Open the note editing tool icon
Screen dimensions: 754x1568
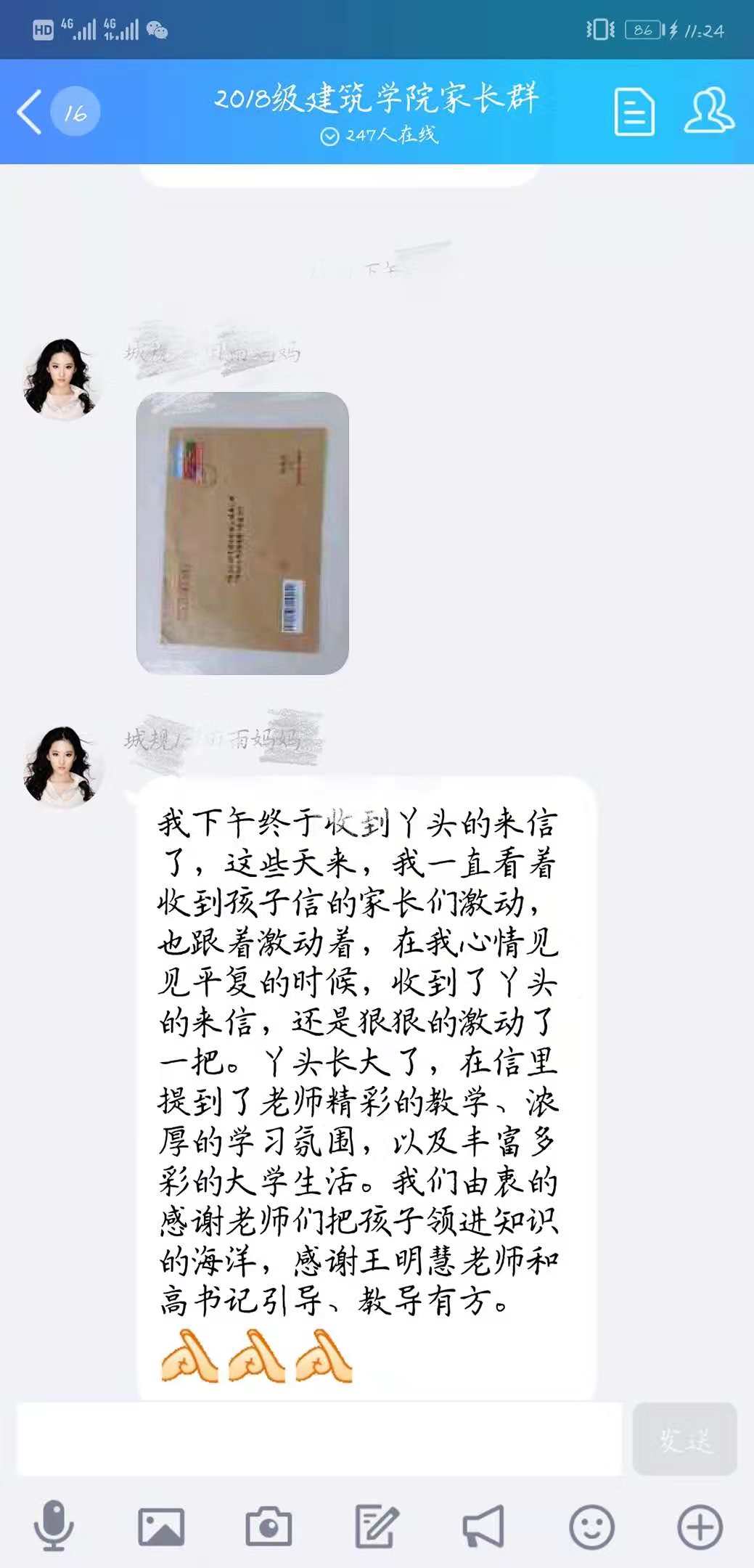376,1526
